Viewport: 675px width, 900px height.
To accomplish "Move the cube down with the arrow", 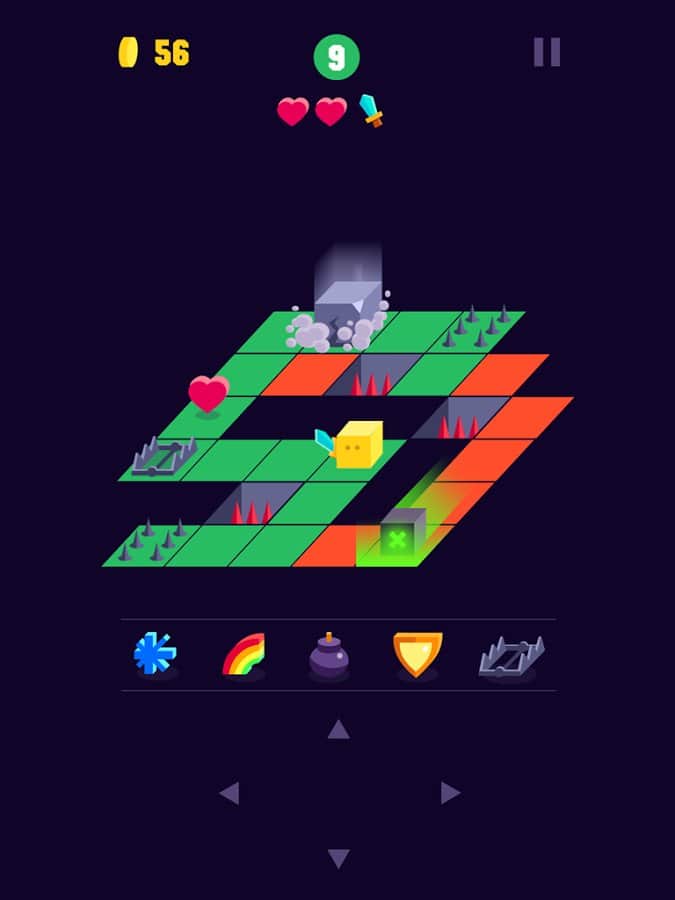I will click(x=338, y=858).
